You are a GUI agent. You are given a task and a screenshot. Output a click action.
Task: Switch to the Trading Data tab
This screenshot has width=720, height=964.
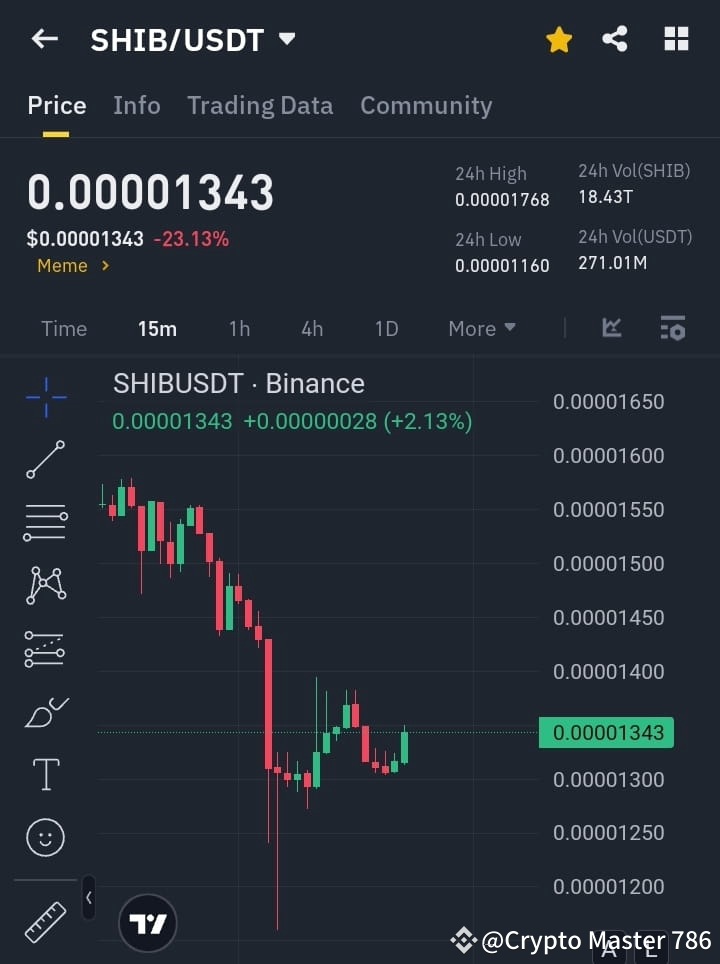[260, 105]
